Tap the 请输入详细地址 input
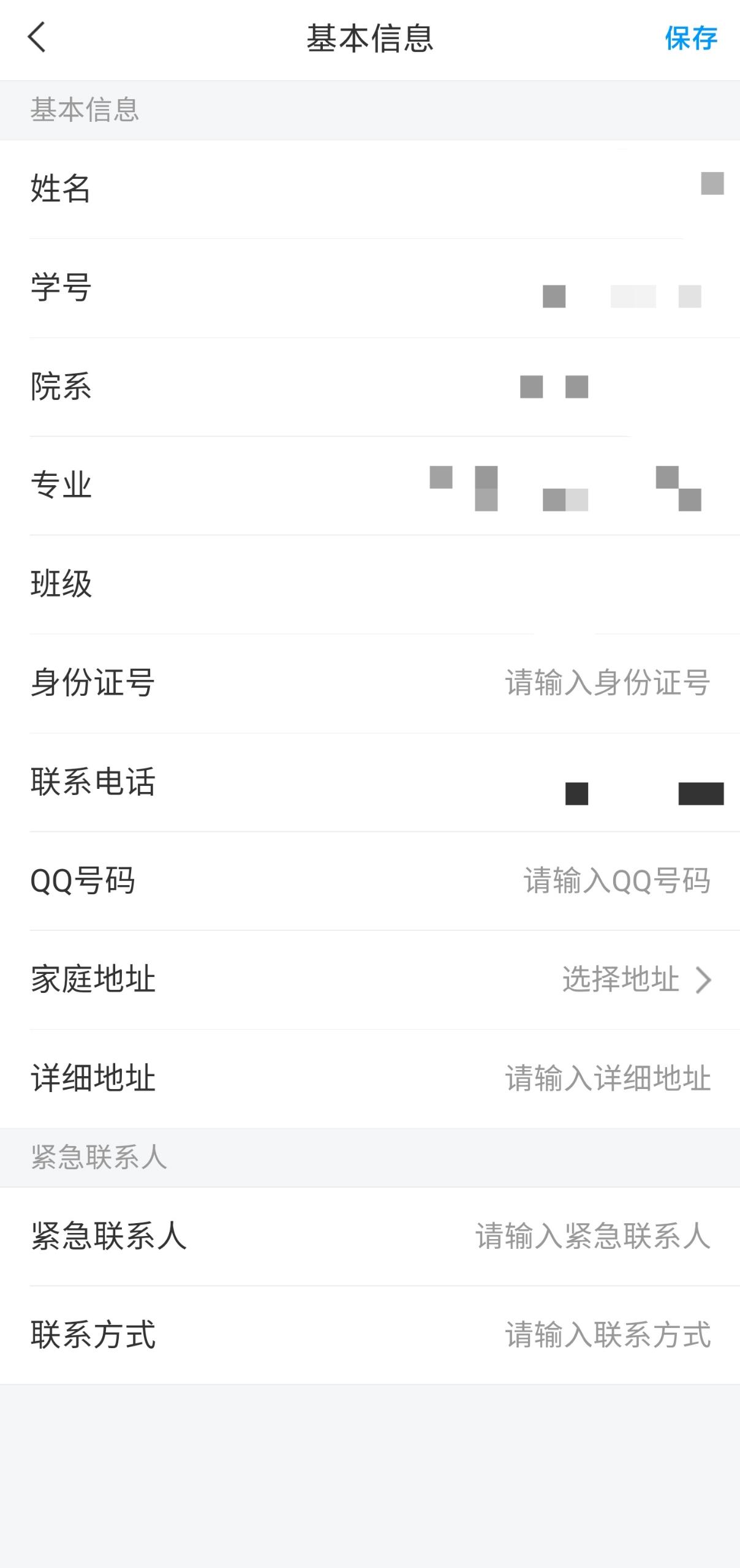This screenshot has width=740, height=1568. click(607, 1078)
